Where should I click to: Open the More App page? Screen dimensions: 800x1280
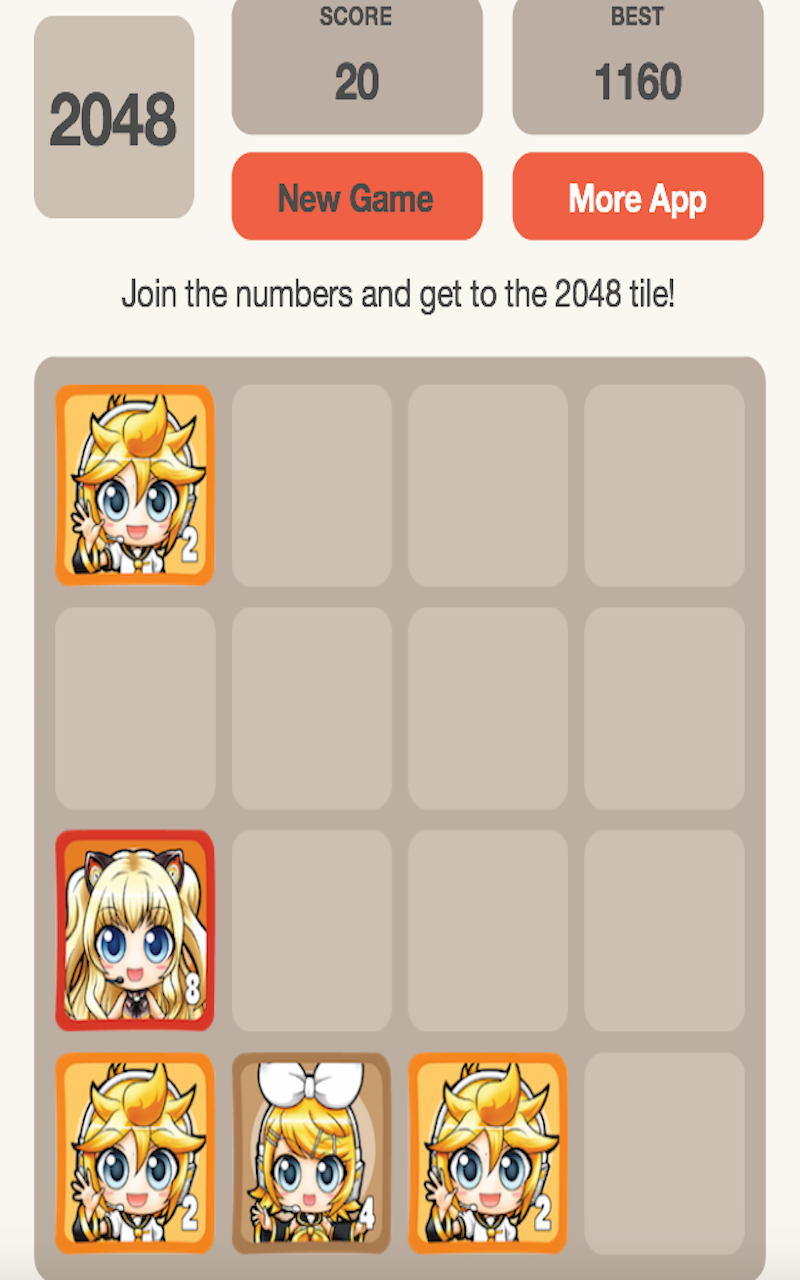(x=637, y=197)
